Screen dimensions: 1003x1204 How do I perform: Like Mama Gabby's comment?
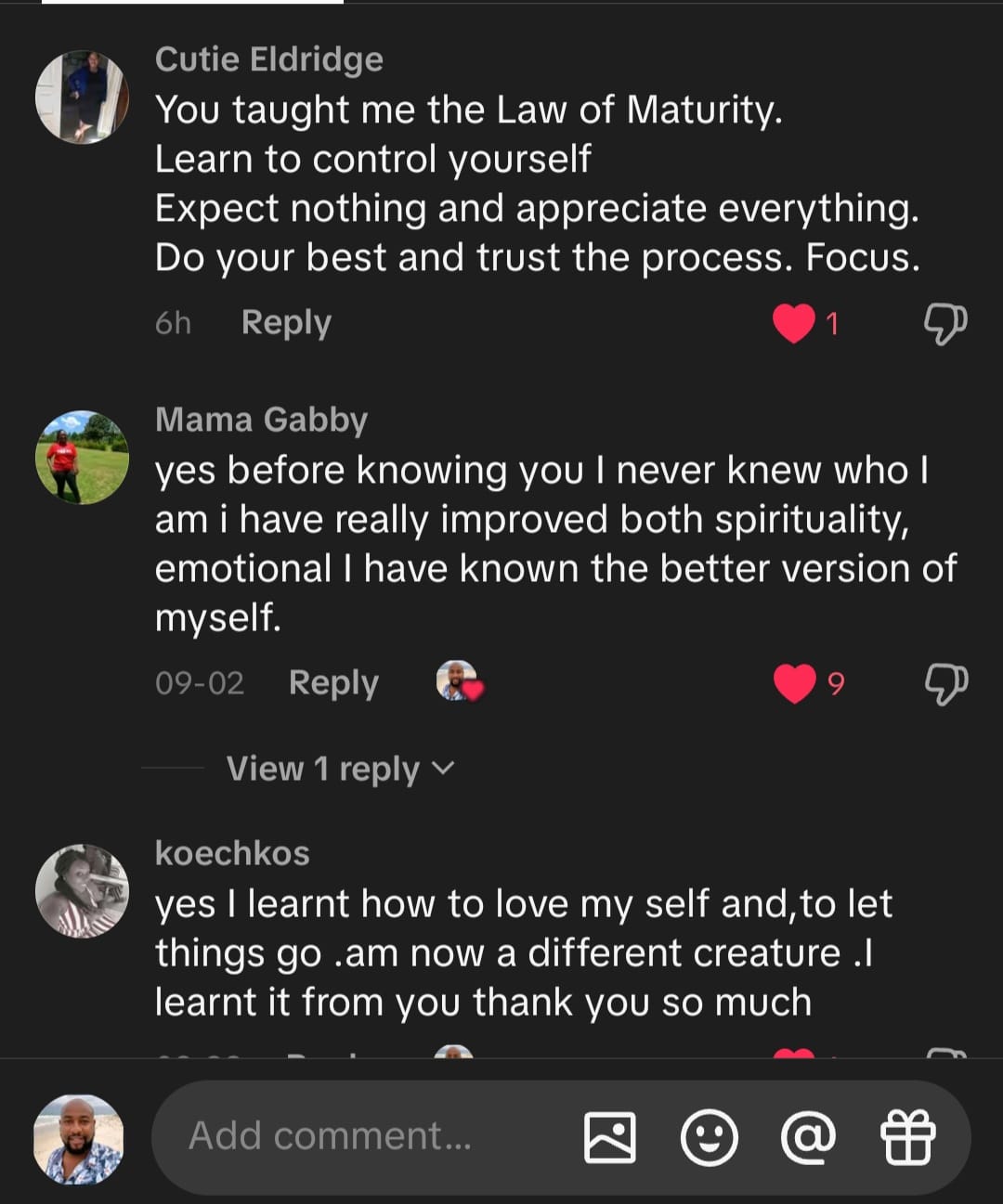click(x=794, y=683)
